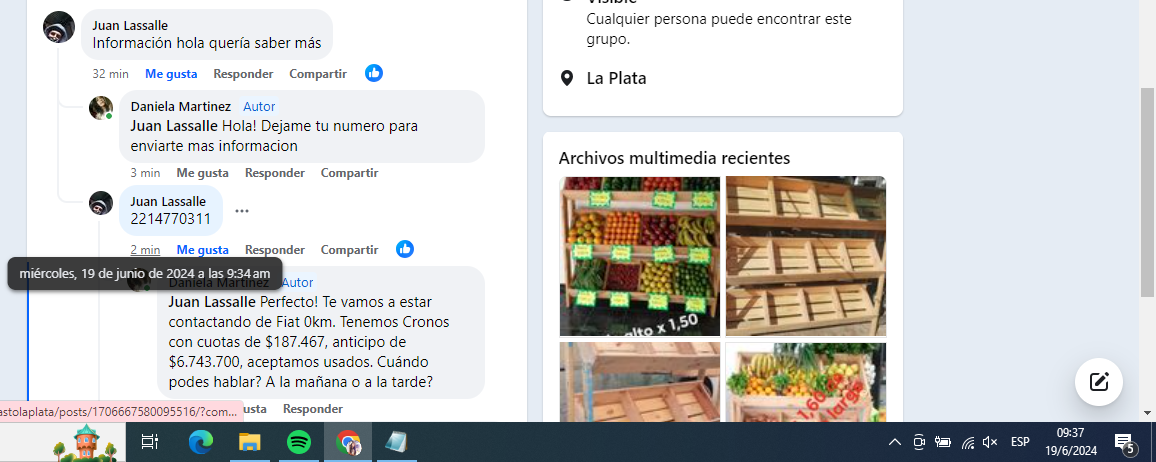Open Juan Lassalle's avatar on the top comment

click(x=59, y=27)
